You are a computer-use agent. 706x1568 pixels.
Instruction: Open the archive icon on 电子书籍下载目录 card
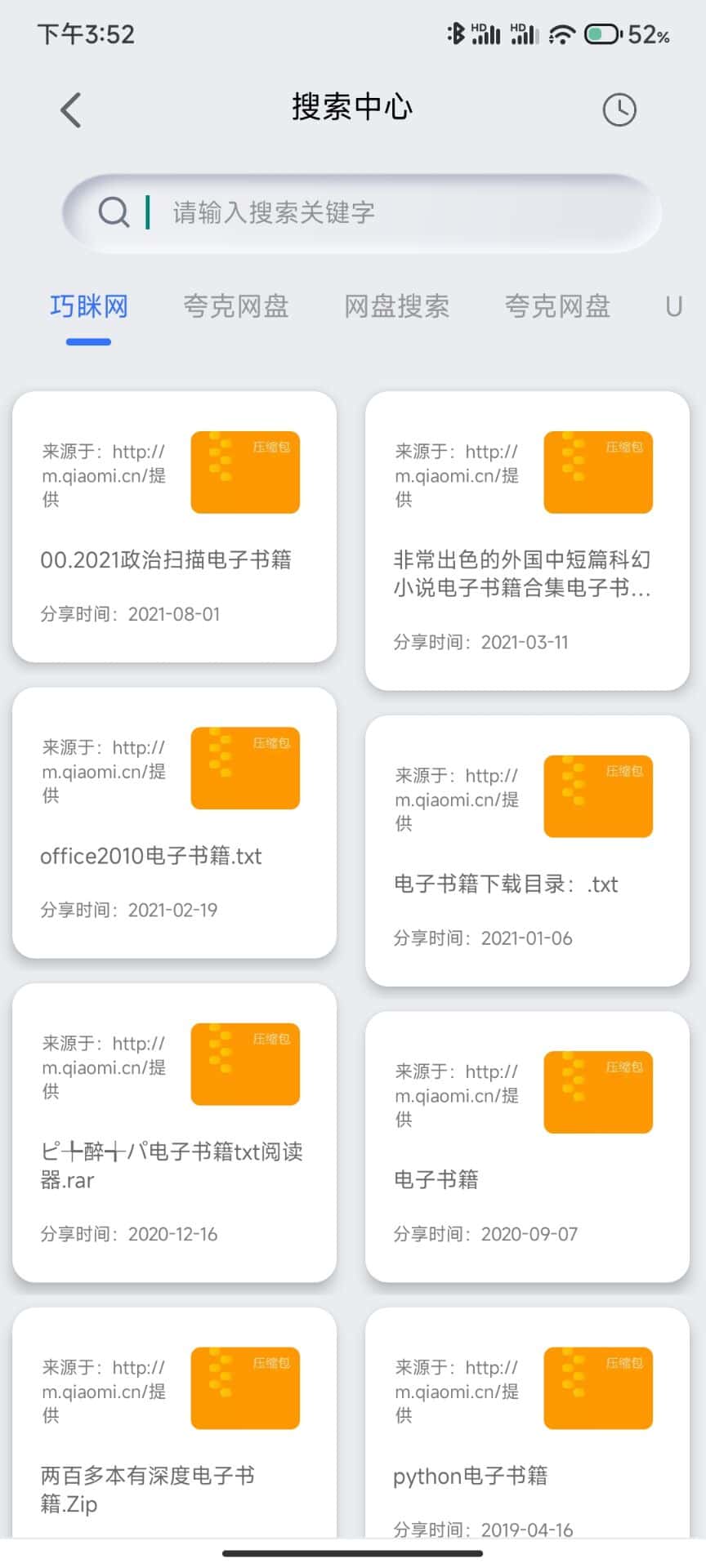(x=597, y=796)
